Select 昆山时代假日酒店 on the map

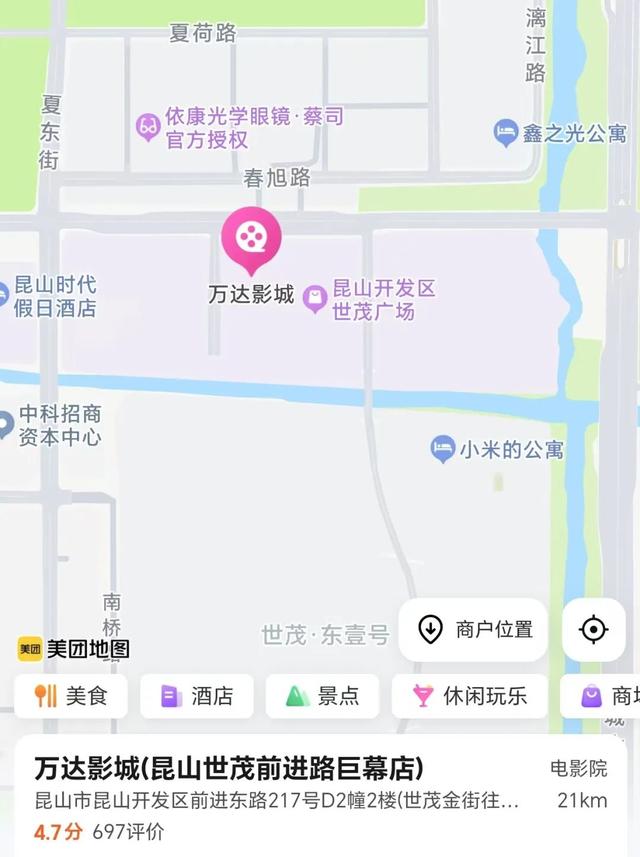pos(50,297)
